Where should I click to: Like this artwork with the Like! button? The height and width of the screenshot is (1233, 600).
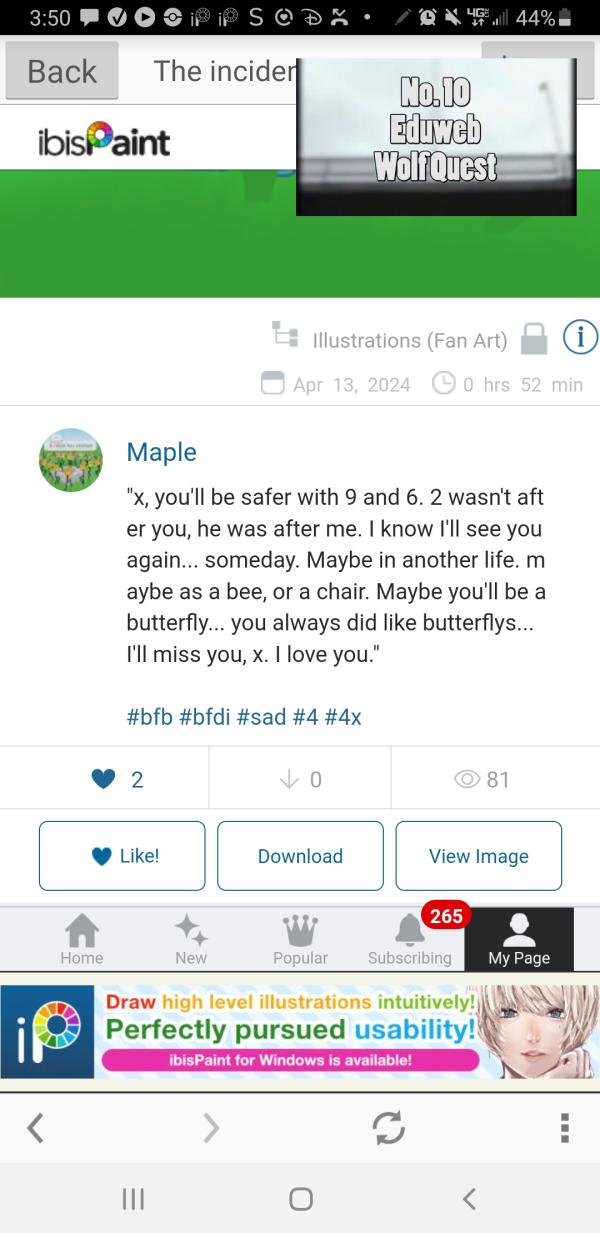point(122,856)
